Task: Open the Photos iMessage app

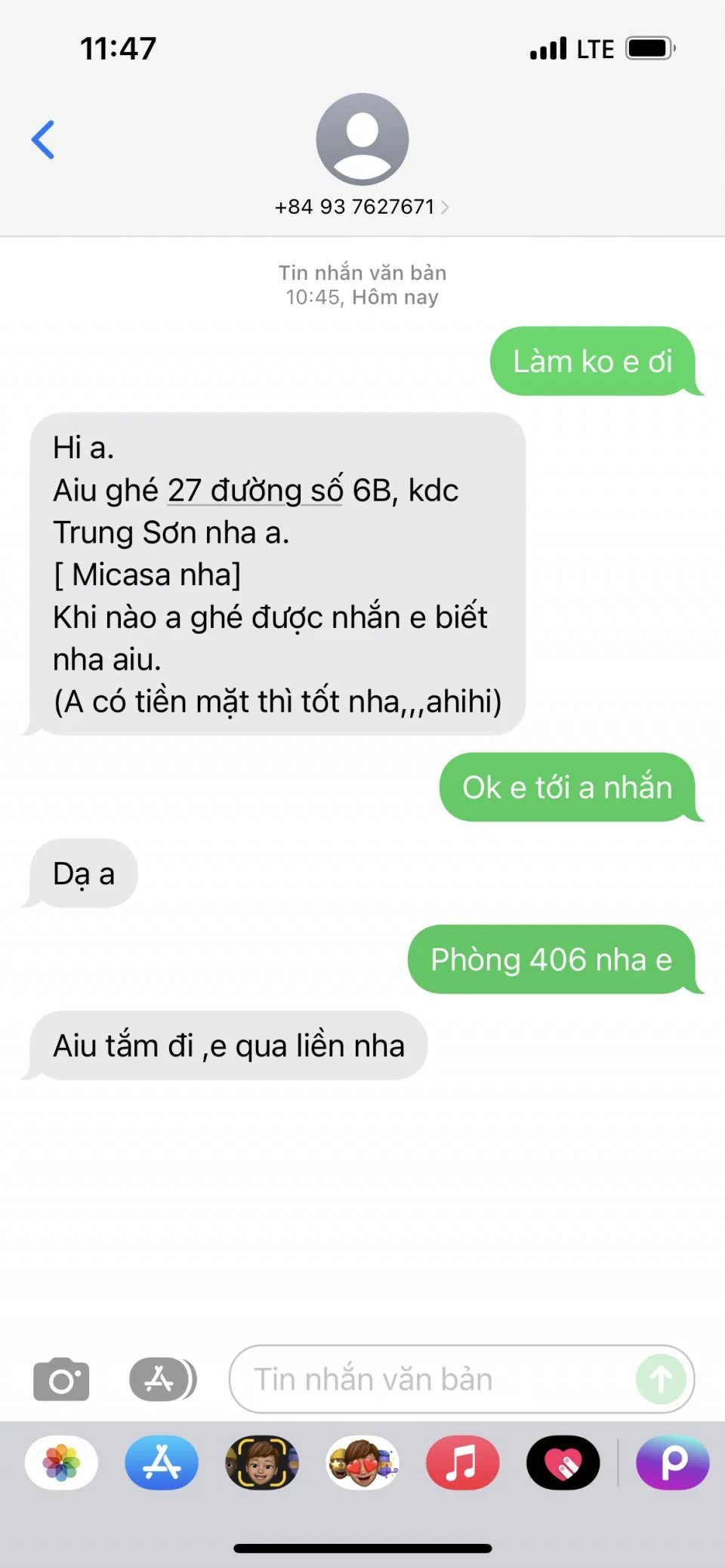Action: tap(61, 1462)
